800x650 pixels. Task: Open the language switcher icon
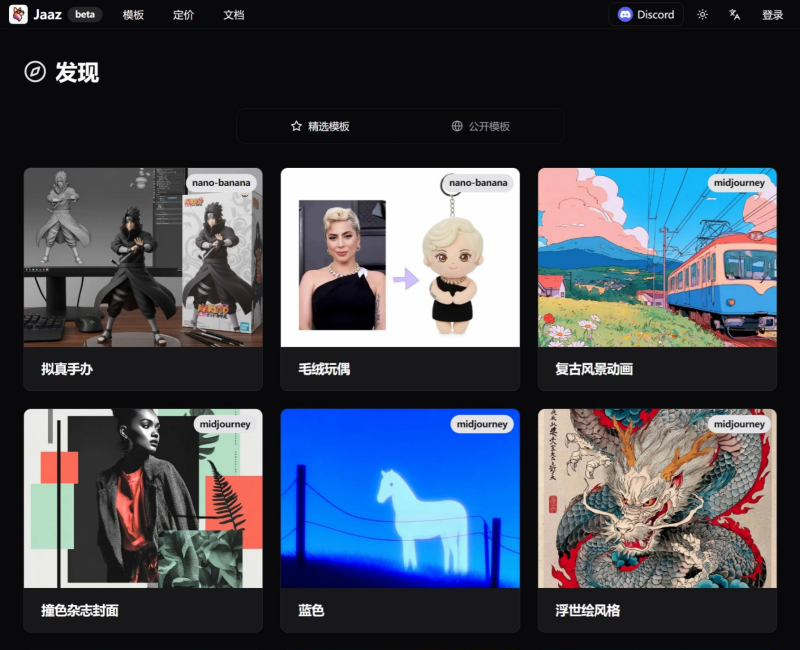735,15
